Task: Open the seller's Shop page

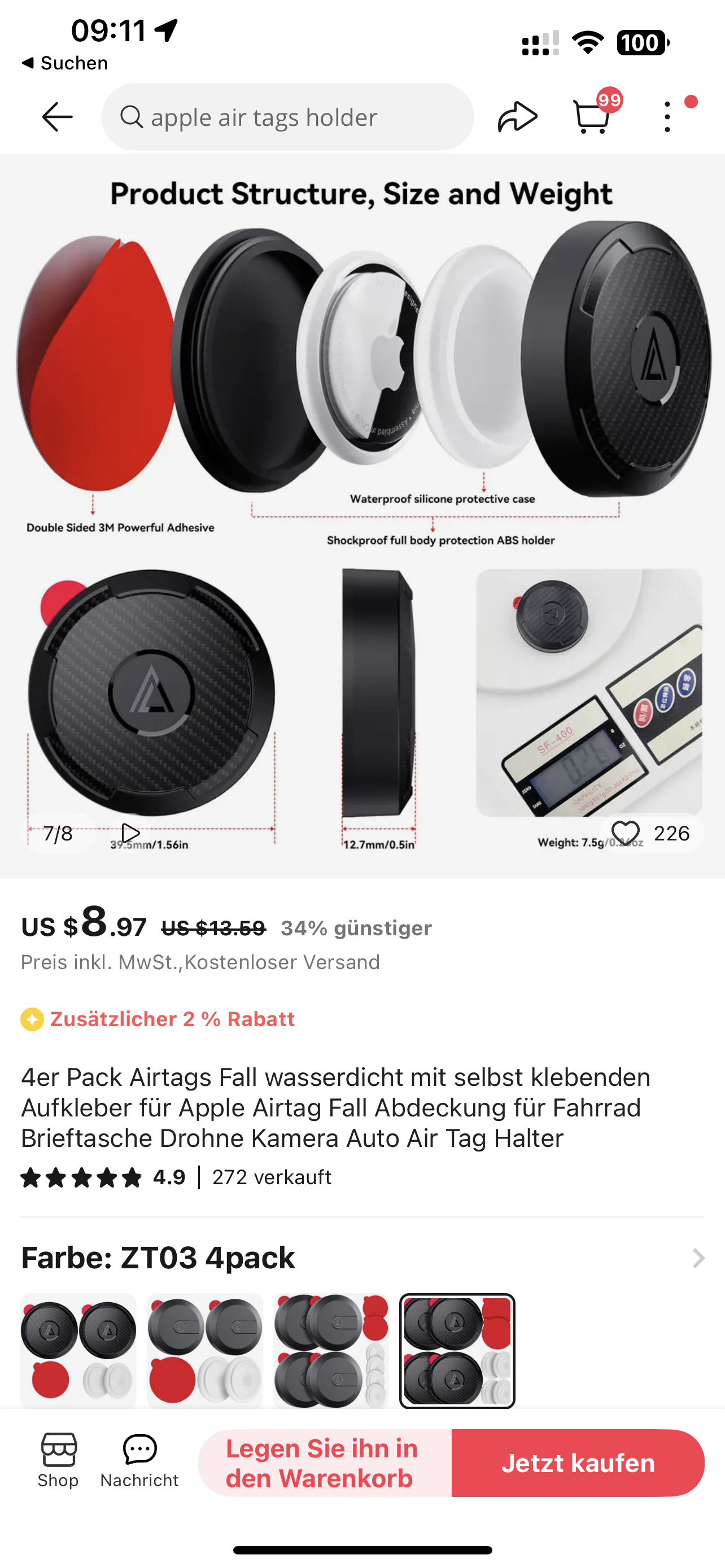Action: click(58, 1461)
